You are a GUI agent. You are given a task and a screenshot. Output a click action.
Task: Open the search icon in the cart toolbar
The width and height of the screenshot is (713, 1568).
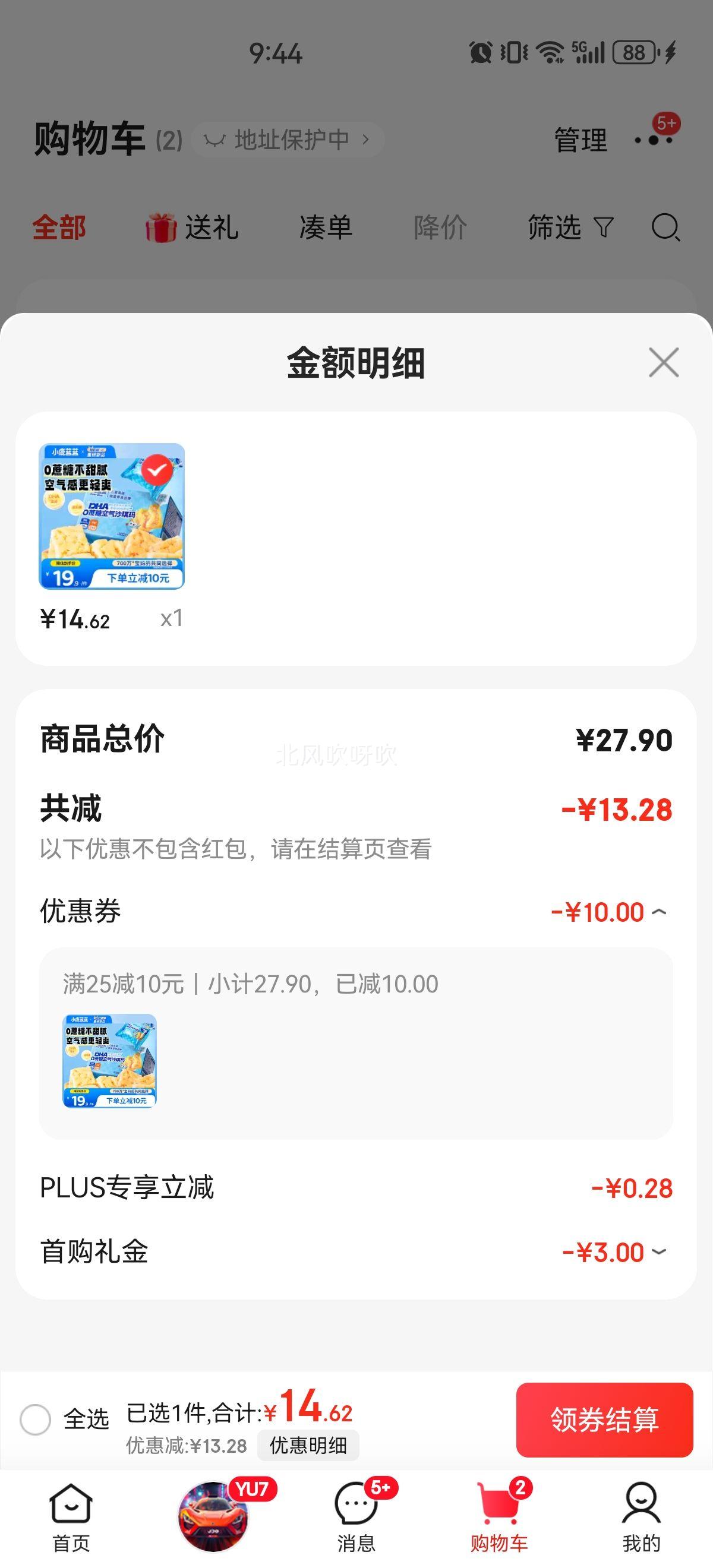(667, 229)
